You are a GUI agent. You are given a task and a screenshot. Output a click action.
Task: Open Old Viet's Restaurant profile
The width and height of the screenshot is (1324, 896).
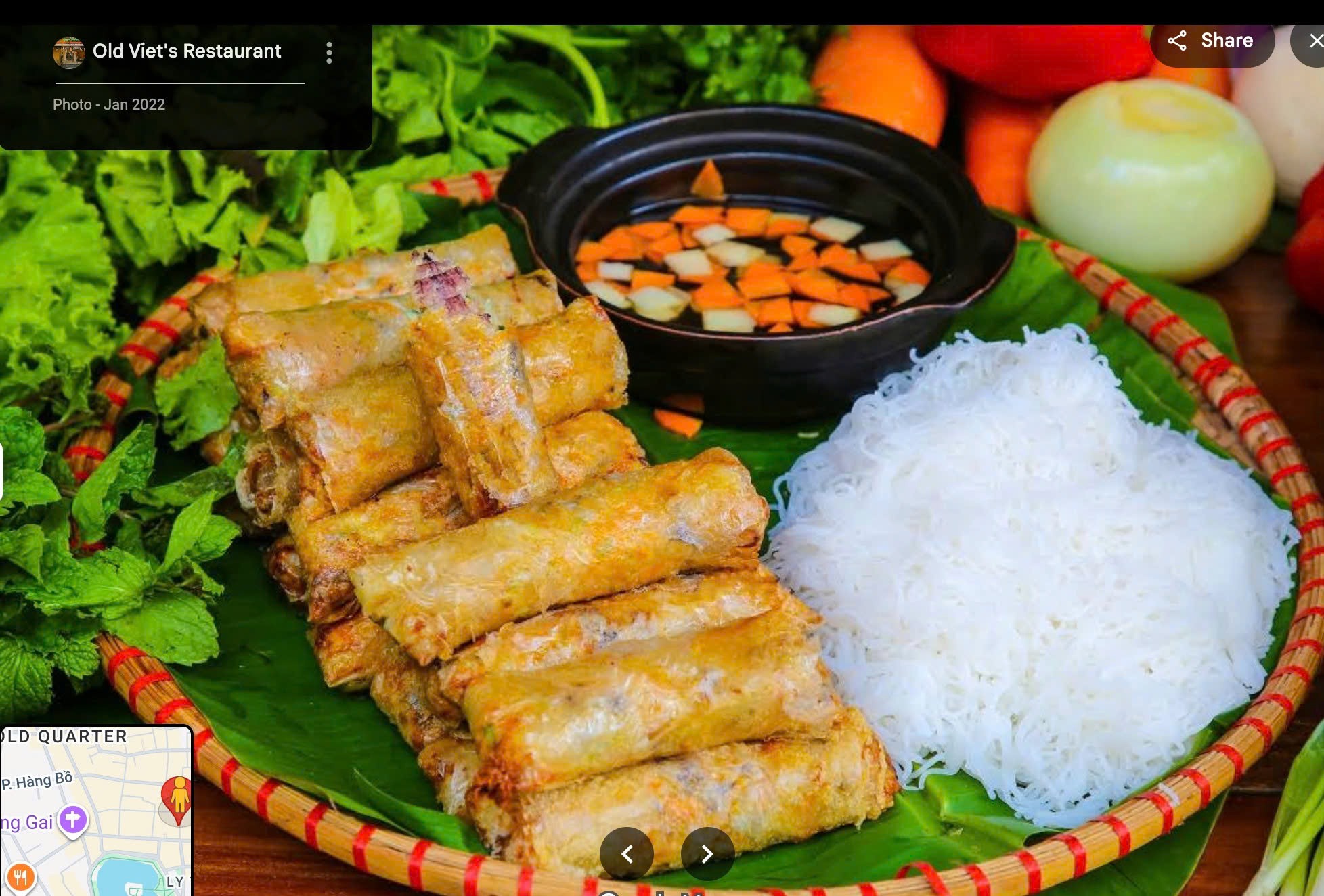pyautogui.click(x=185, y=51)
